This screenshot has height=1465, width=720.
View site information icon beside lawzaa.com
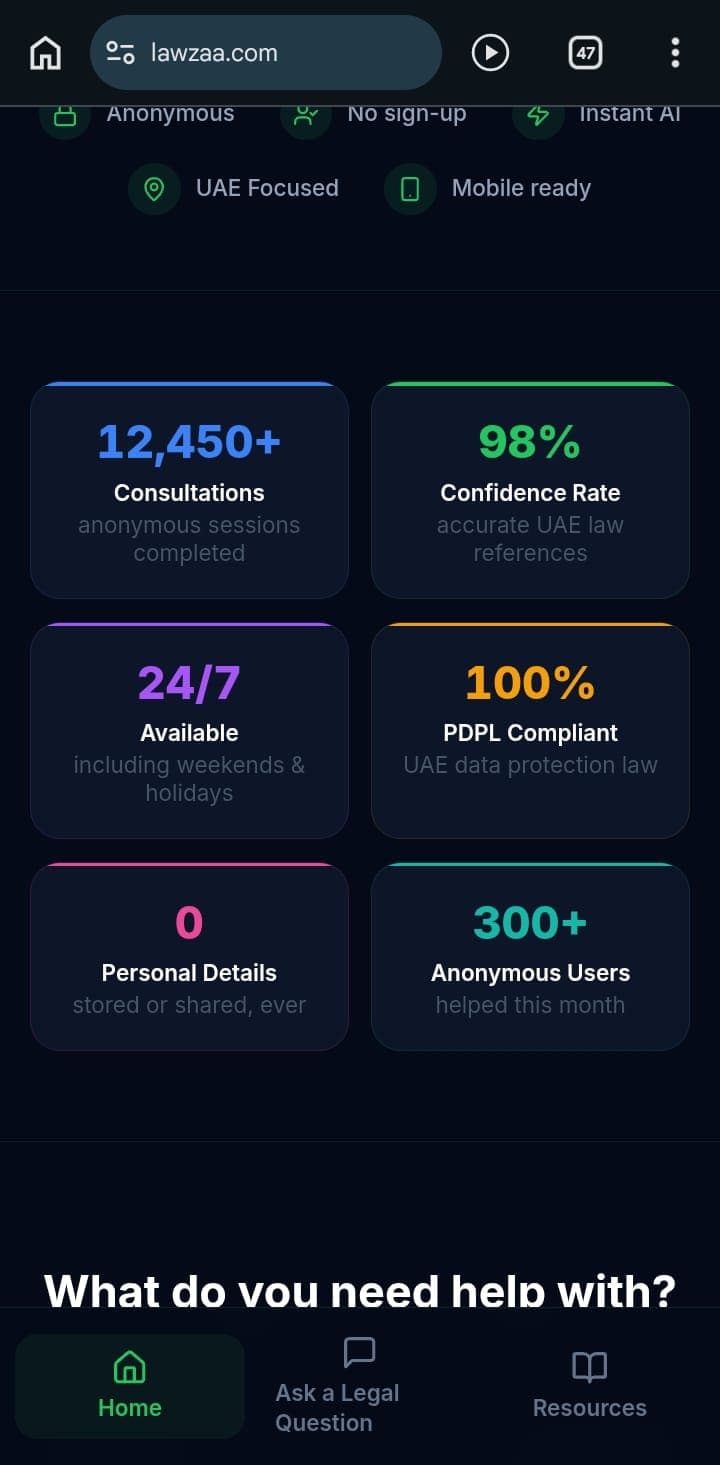pos(121,53)
